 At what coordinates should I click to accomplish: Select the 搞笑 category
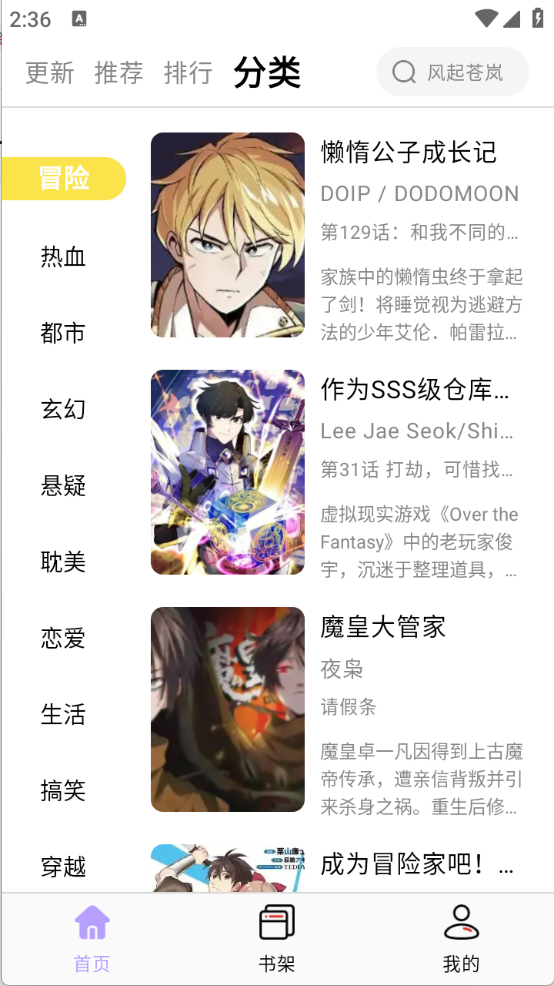point(63,790)
